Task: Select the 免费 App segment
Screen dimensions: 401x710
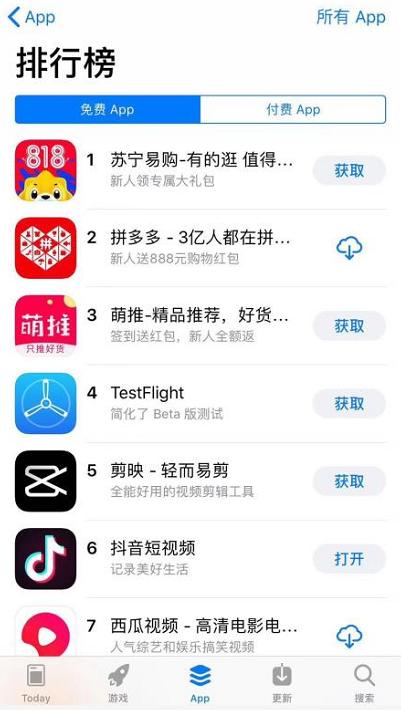Action: [107, 110]
